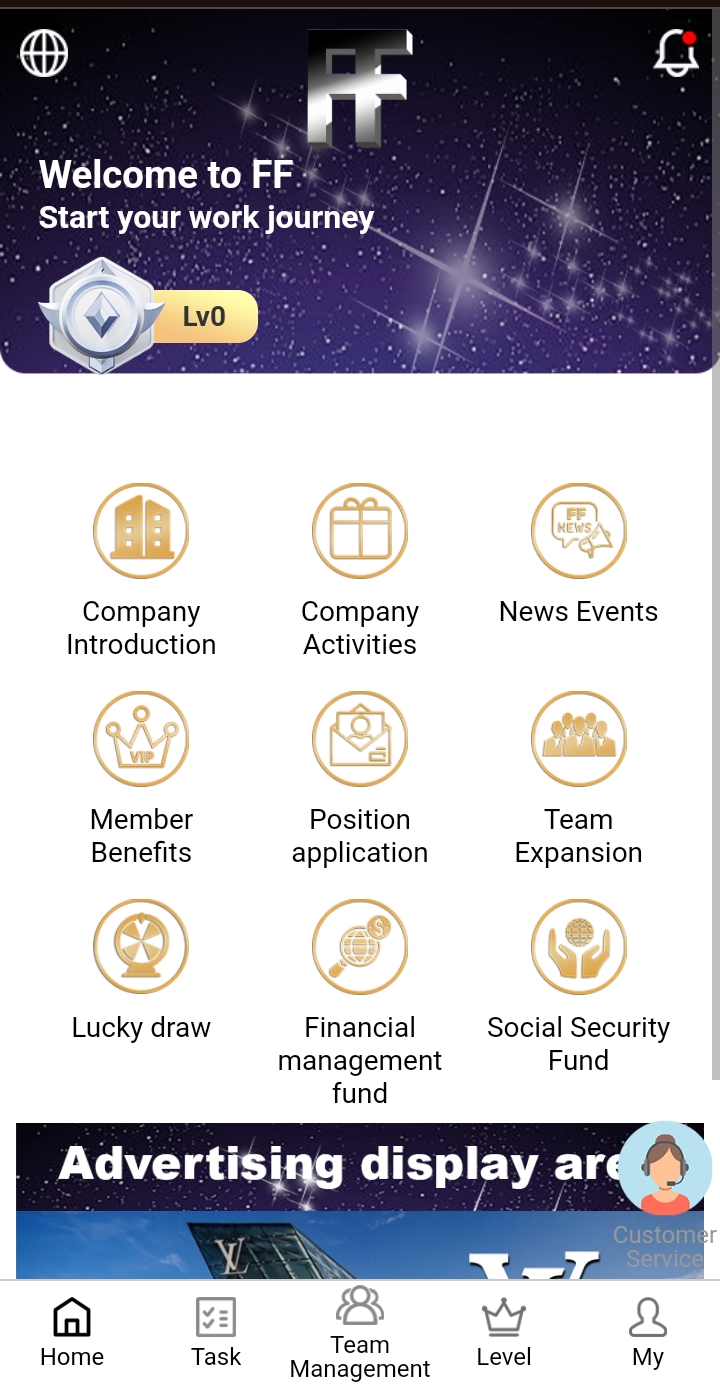Open the language globe icon
This screenshot has height=1388, width=720.
(44, 53)
